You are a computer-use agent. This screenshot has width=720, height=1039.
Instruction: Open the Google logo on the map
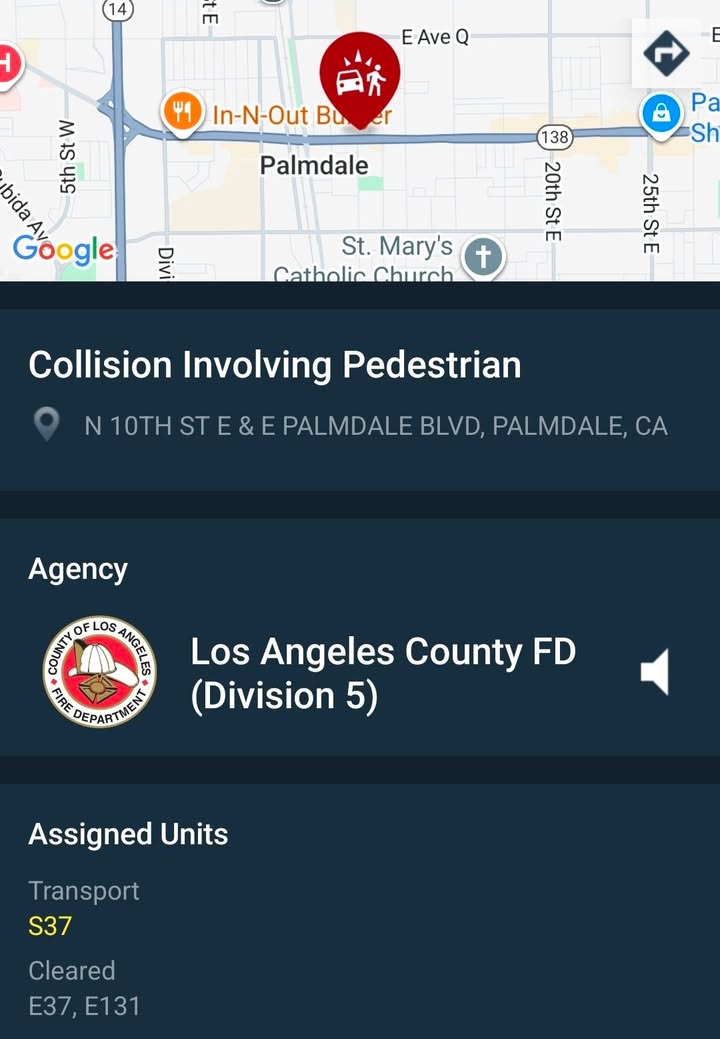[64, 250]
